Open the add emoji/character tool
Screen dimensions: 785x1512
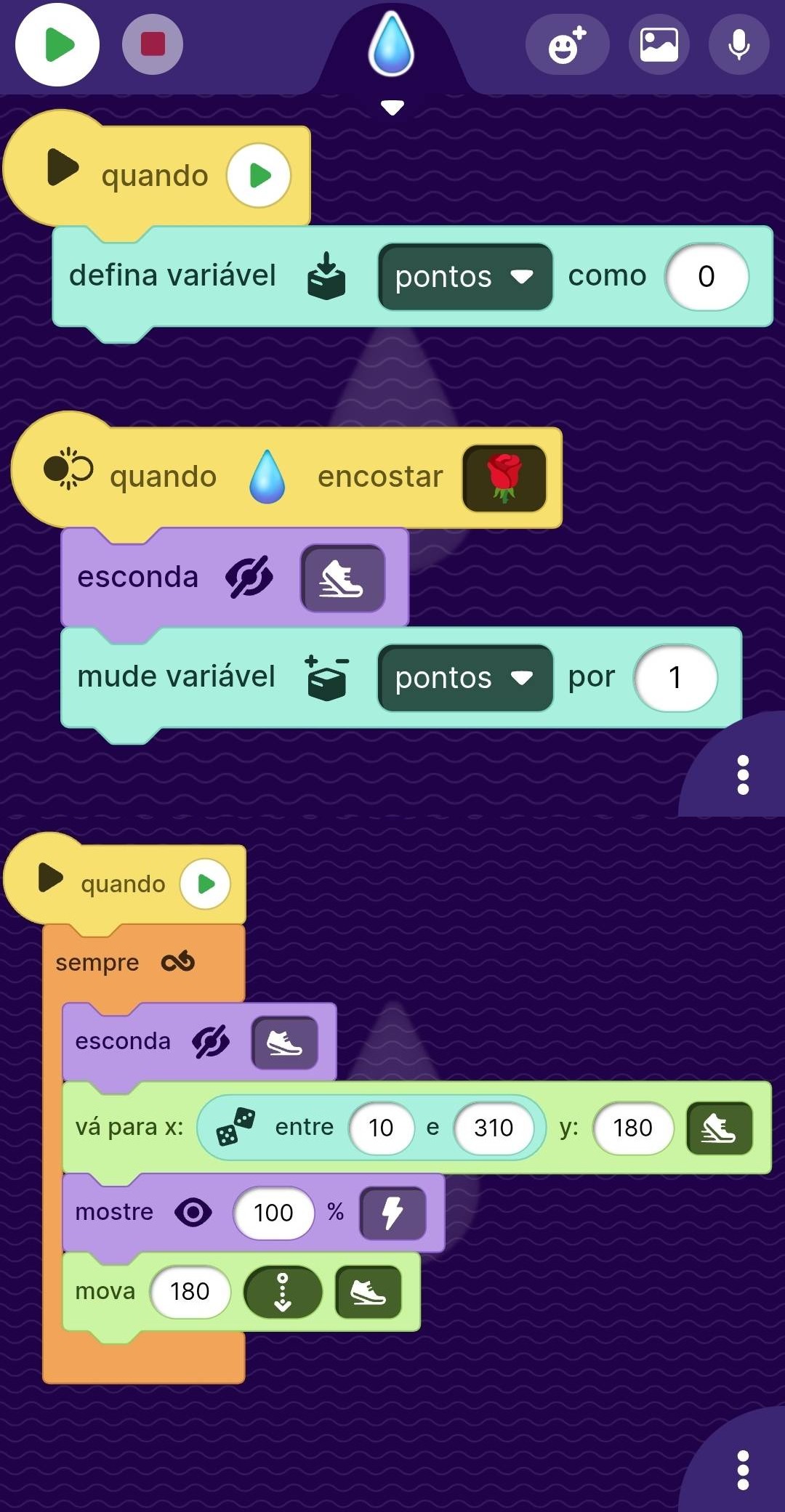pyautogui.click(x=568, y=44)
